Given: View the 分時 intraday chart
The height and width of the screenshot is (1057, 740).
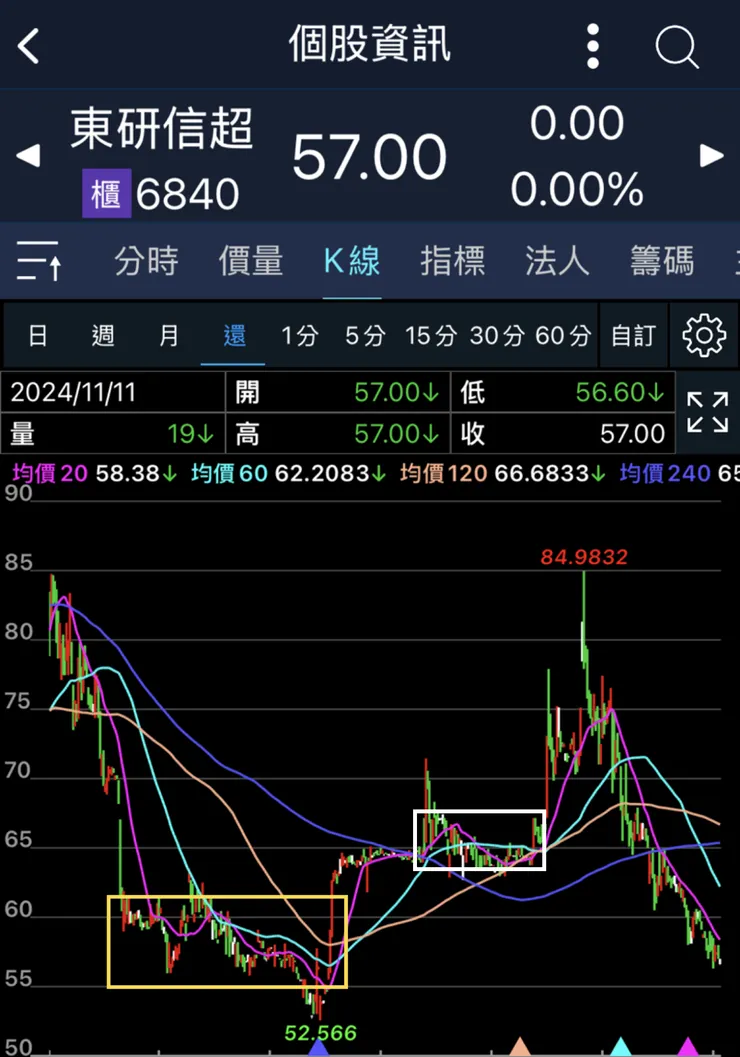Looking at the screenshot, I should click(x=148, y=260).
